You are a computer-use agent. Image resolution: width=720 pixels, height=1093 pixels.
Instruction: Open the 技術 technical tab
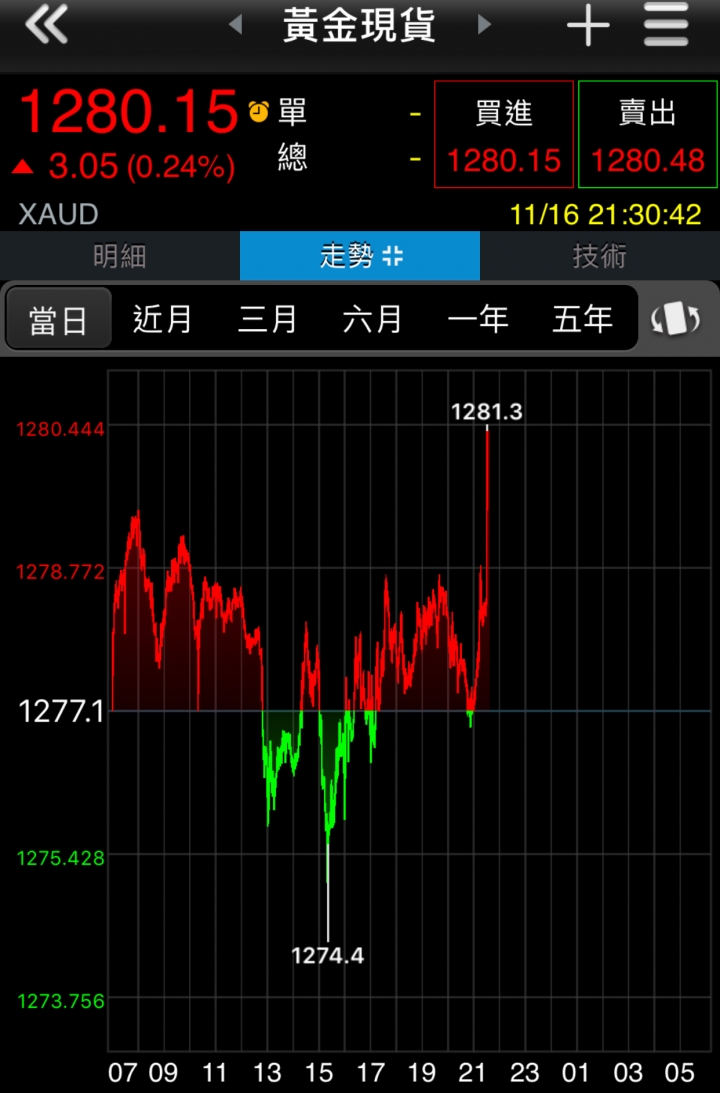[600, 256]
